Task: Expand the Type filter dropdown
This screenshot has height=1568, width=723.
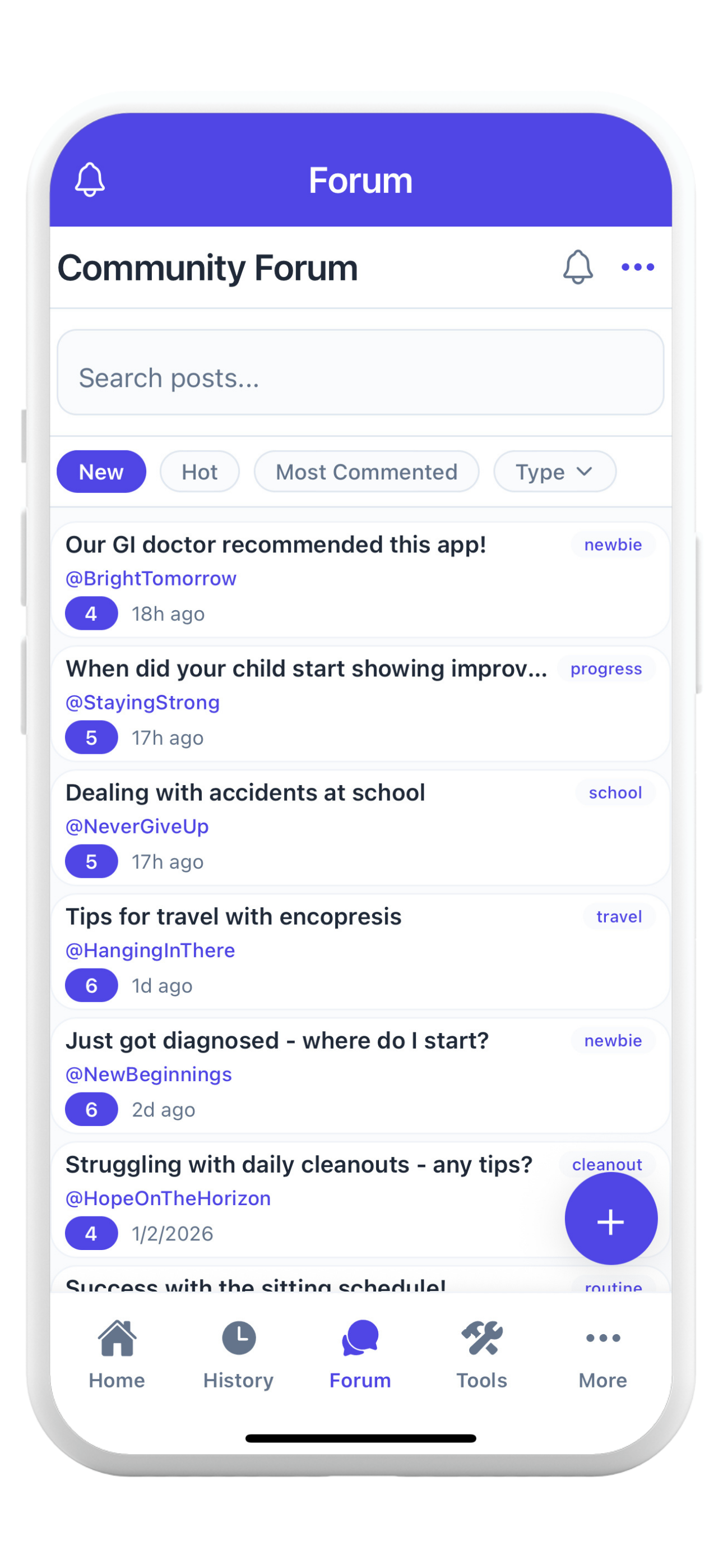Action: tap(554, 472)
